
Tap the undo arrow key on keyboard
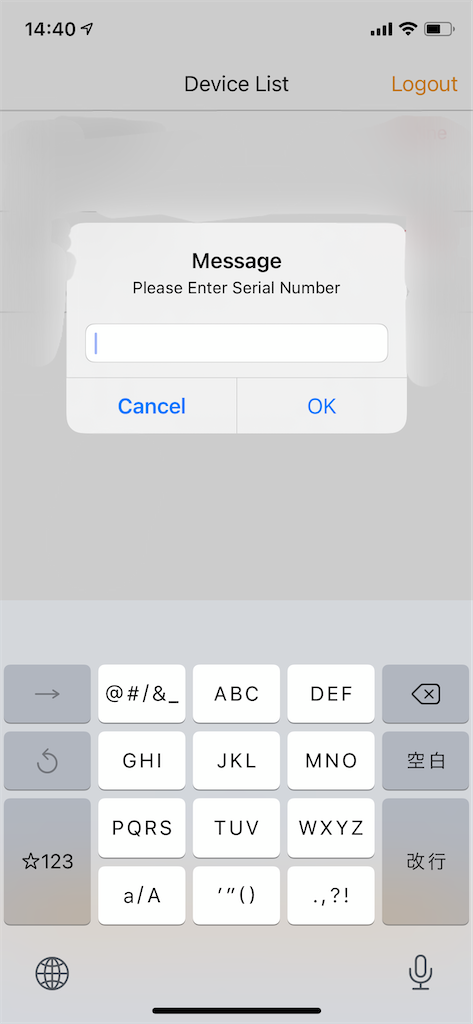coord(48,761)
